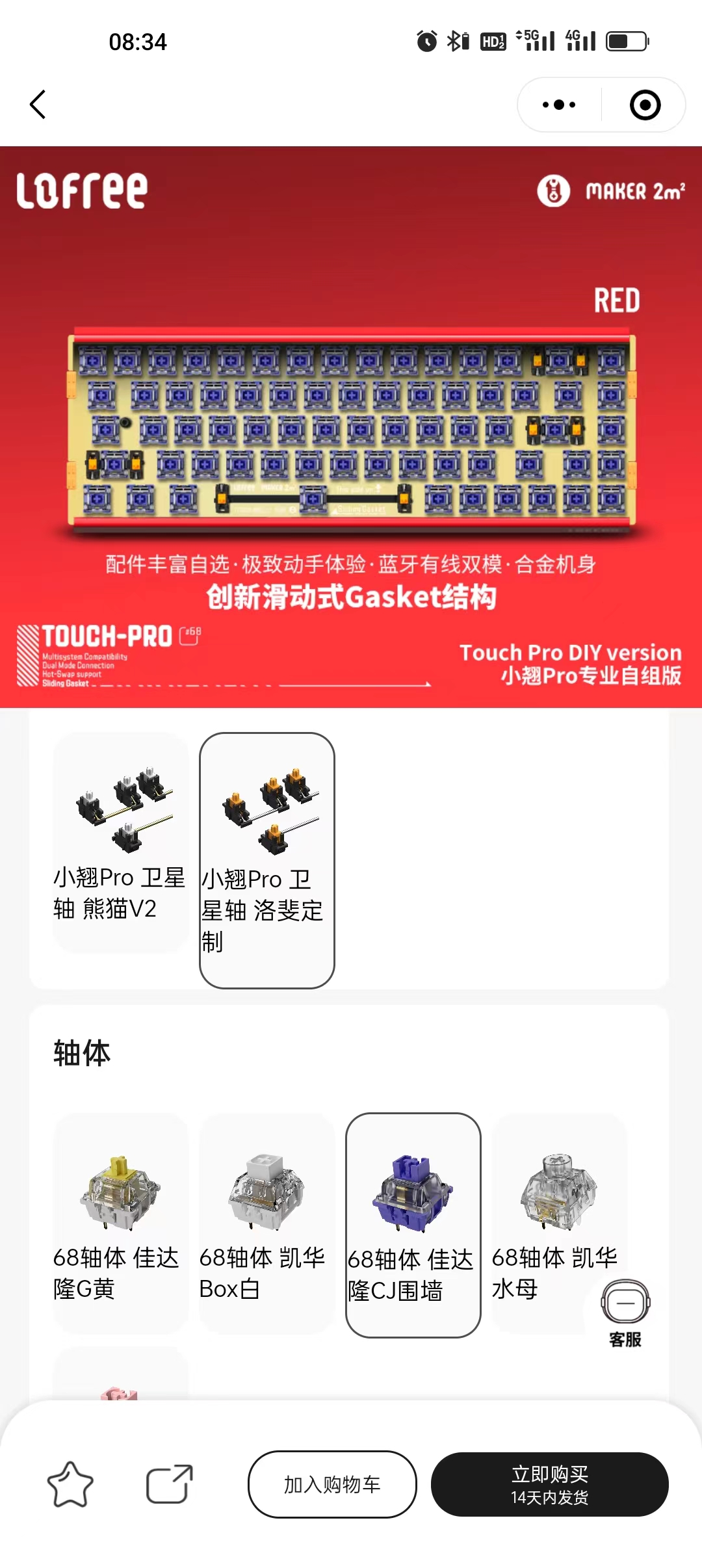Tap the share icon in the bottom bar
Screen dimensions: 702x1568
170,1484
